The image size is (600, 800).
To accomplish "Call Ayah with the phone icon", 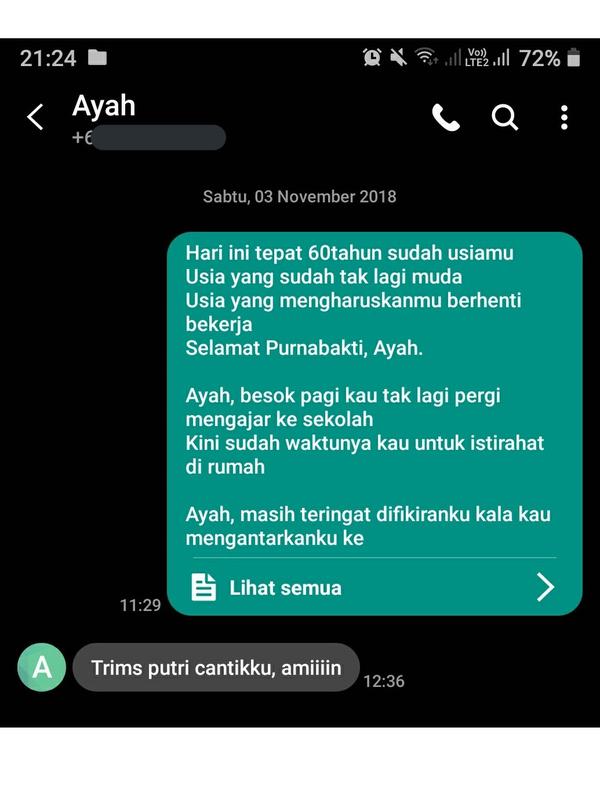I will click(x=445, y=118).
